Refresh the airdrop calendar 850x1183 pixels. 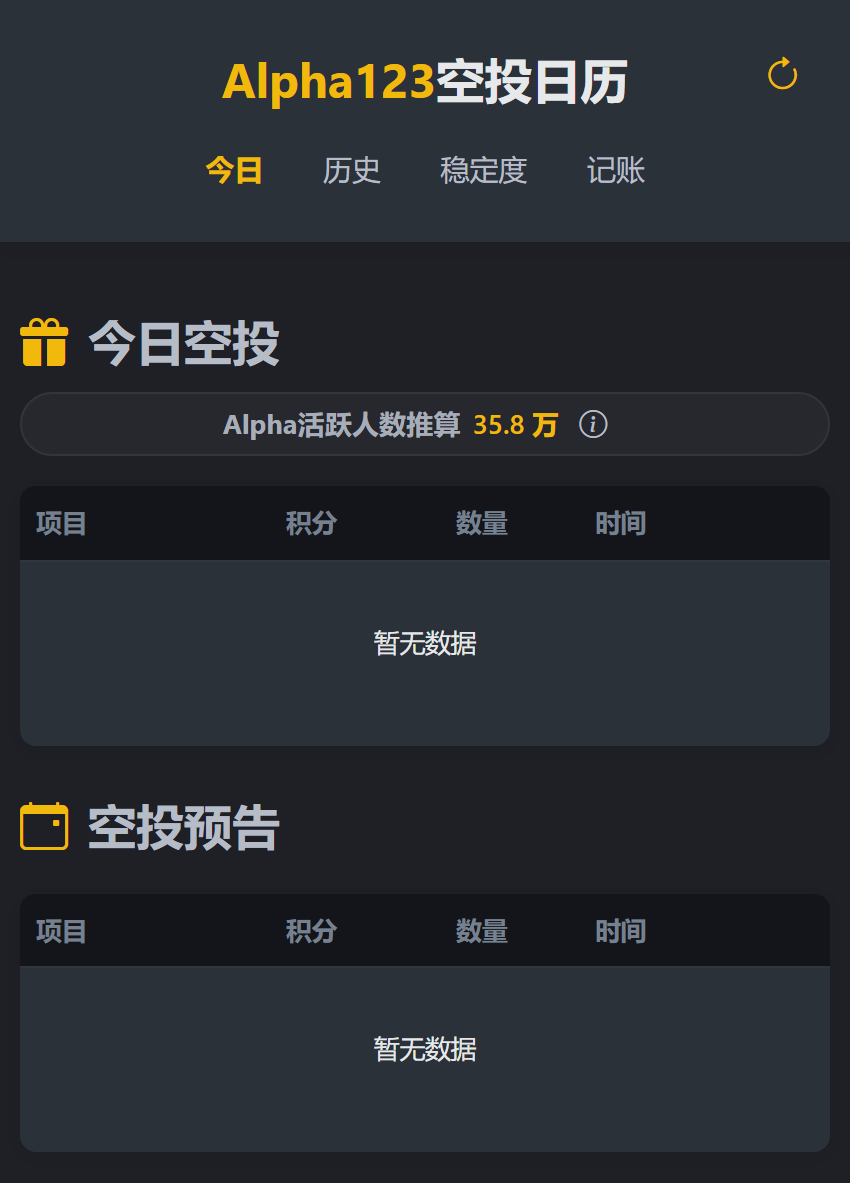point(782,75)
